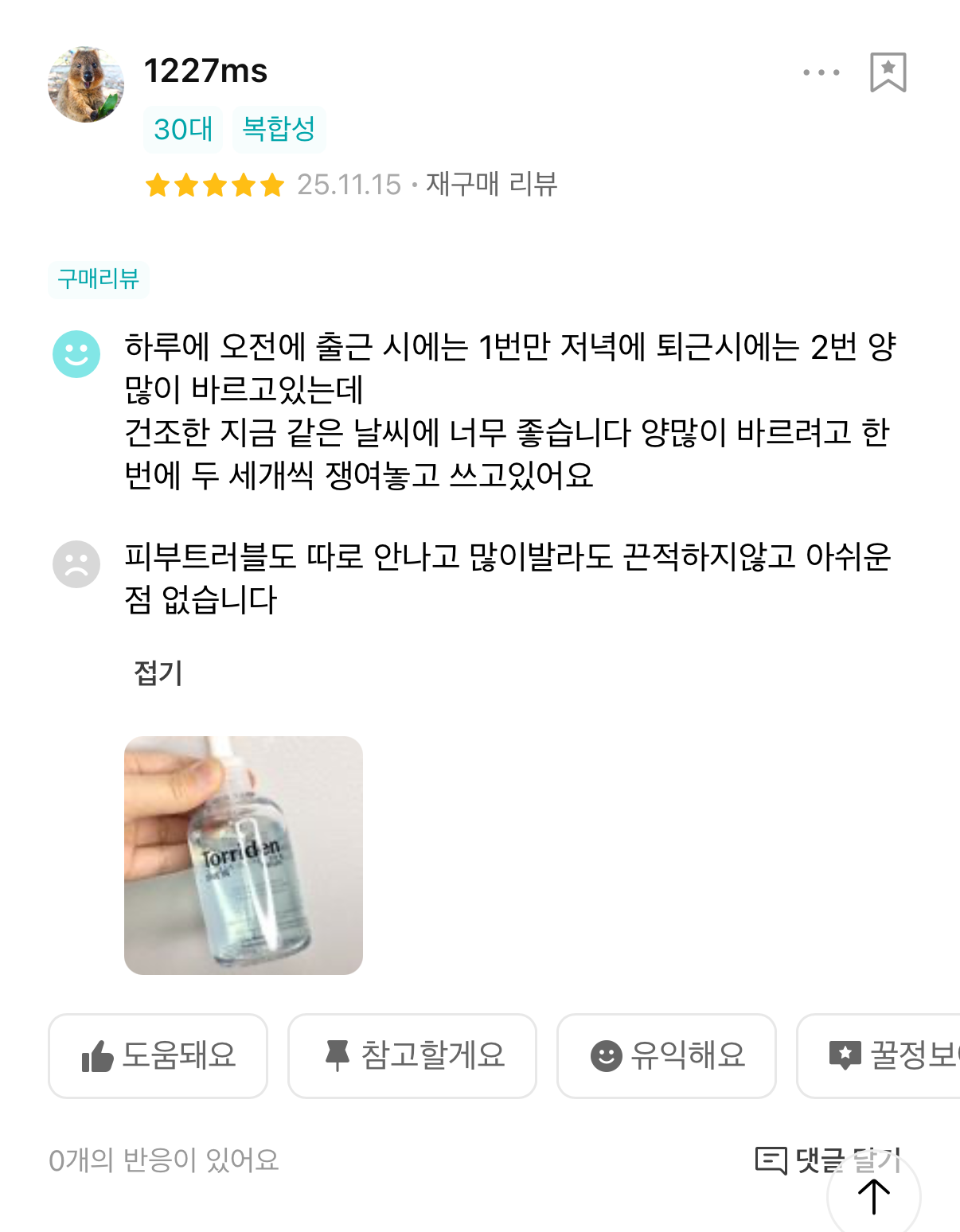Open the three-dot overflow menu
The image size is (960, 1232).
tap(821, 72)
